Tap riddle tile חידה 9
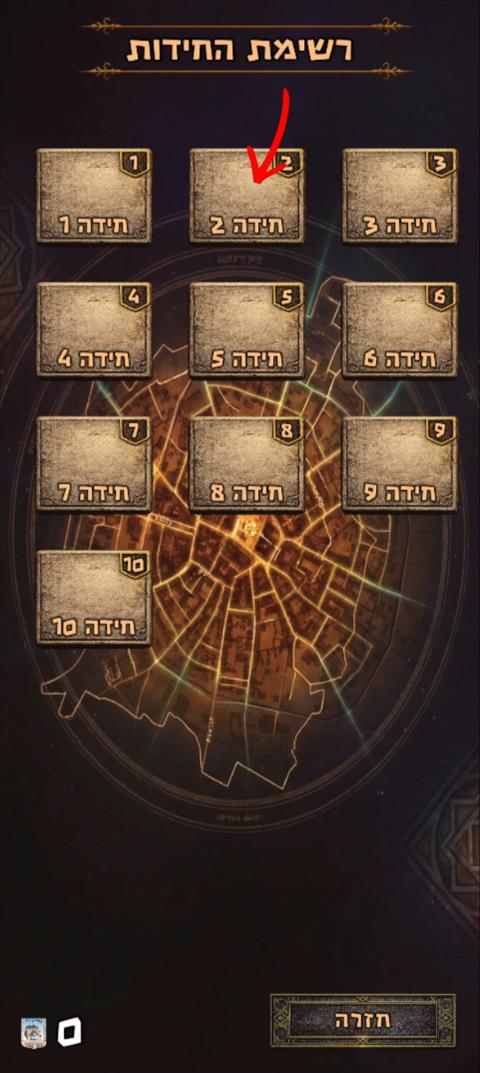The image size is (480, 1073). [x=400, y=464]
